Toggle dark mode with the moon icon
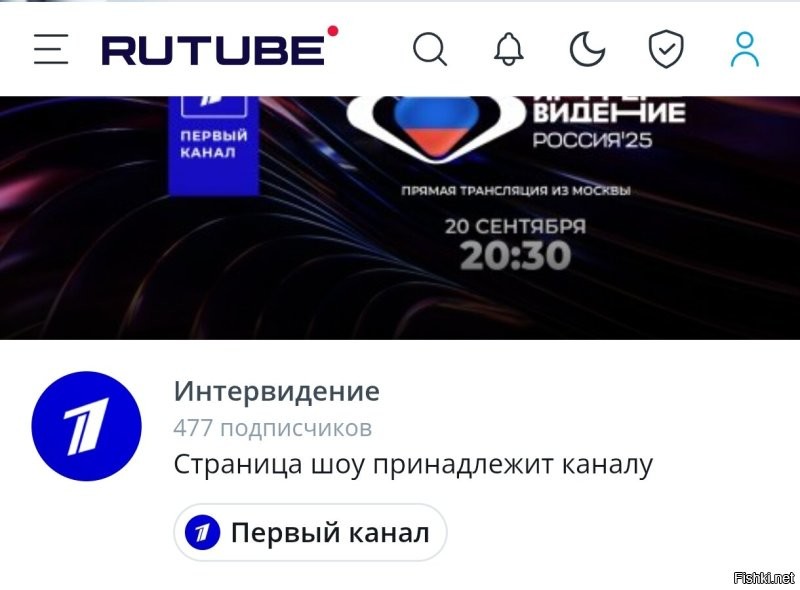The image size is (800, 590). point(587,48)
